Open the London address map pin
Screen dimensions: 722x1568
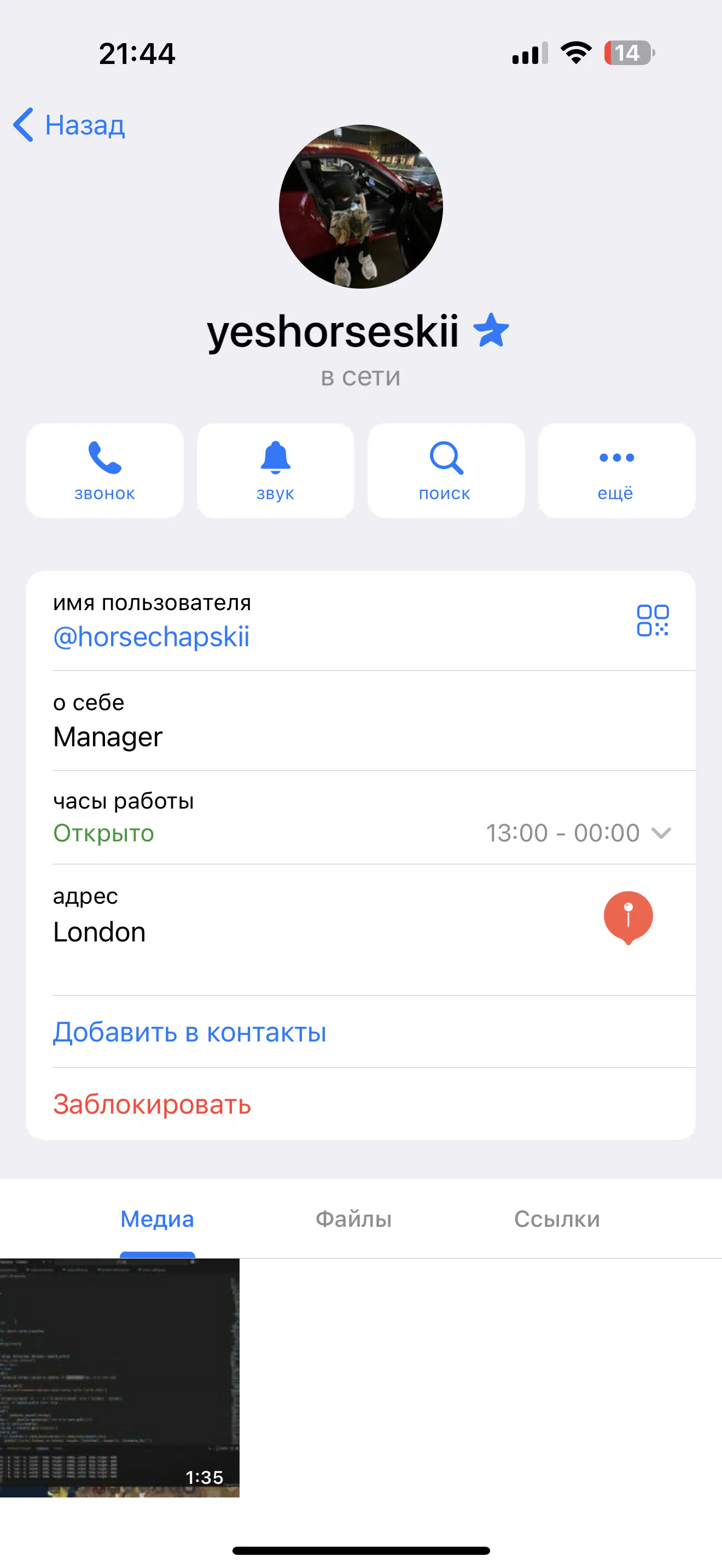(628, 918)
